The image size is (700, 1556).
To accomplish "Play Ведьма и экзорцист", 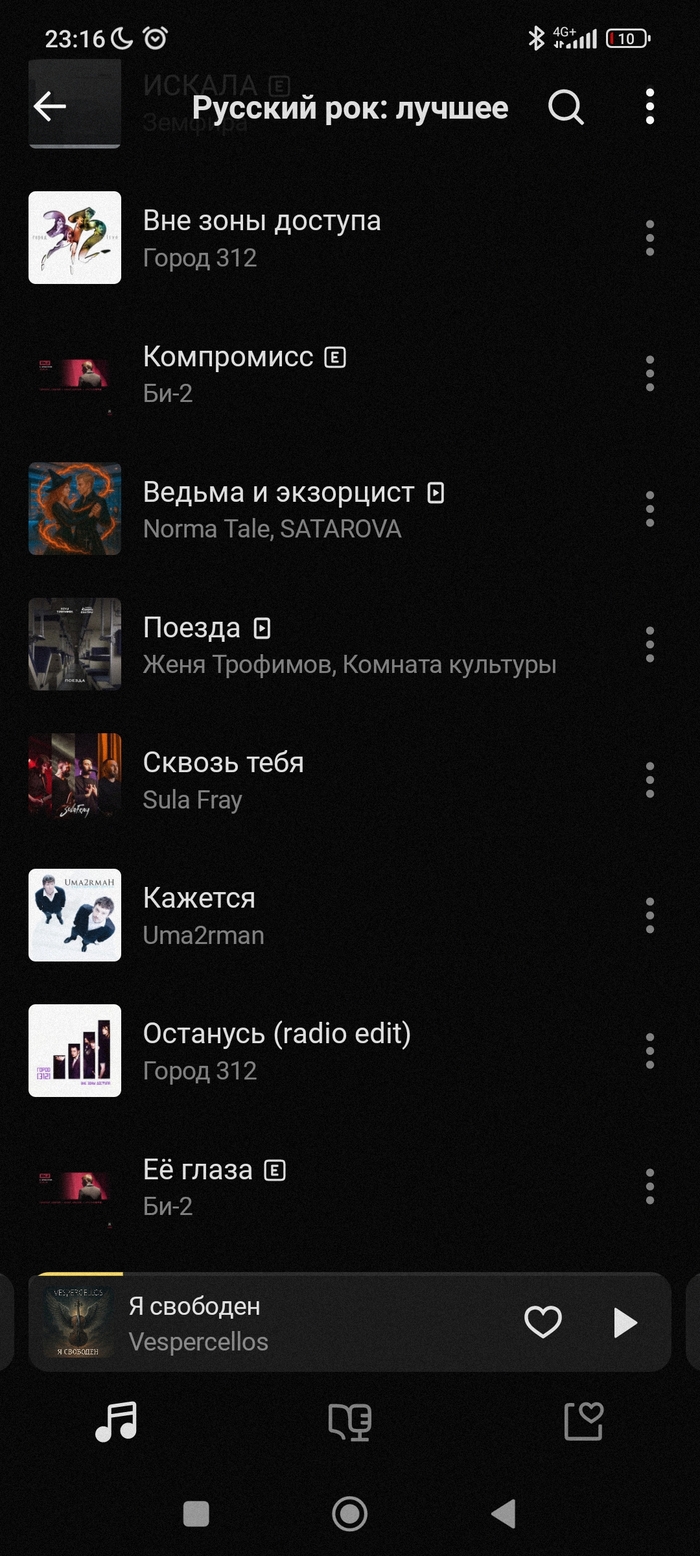I will [x=278, y=509].
